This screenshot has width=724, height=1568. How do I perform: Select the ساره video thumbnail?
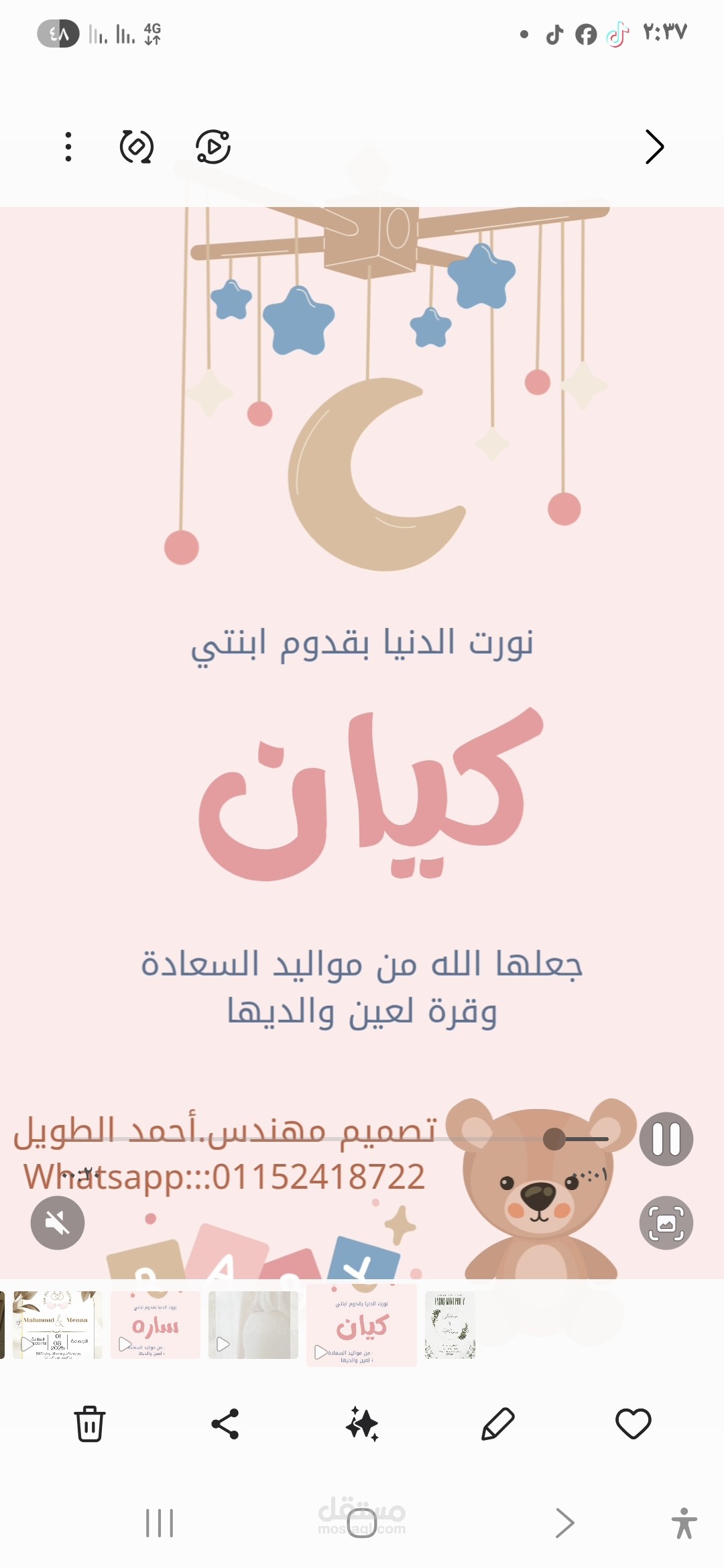(x=156, y=1325)
